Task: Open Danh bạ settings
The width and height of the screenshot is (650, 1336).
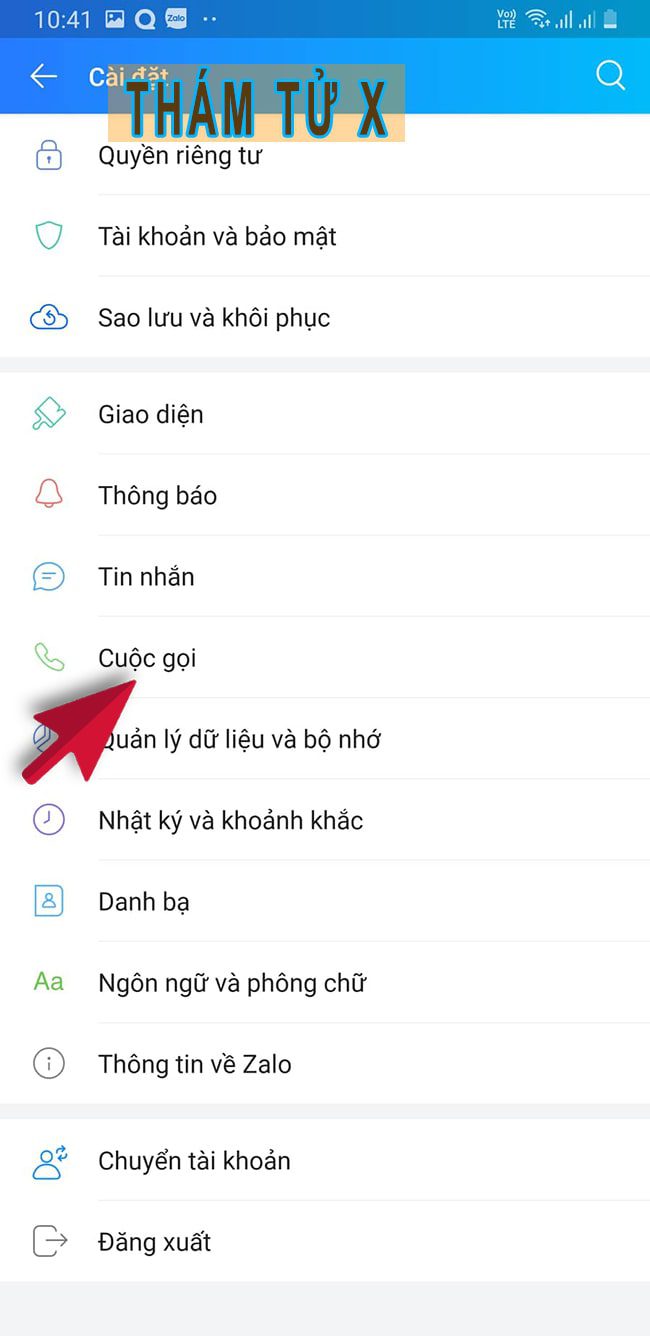Action: 144,902
